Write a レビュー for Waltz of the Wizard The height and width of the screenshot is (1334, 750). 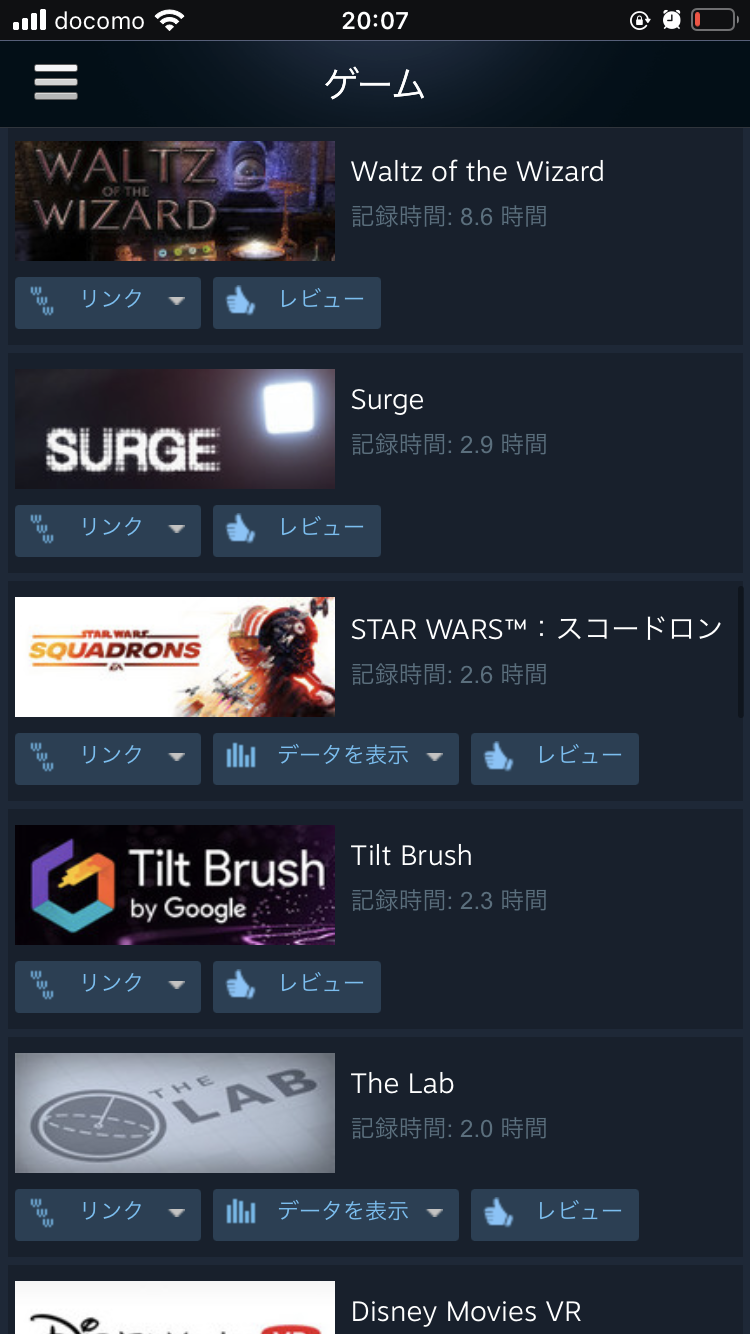[x=297, y=303]
